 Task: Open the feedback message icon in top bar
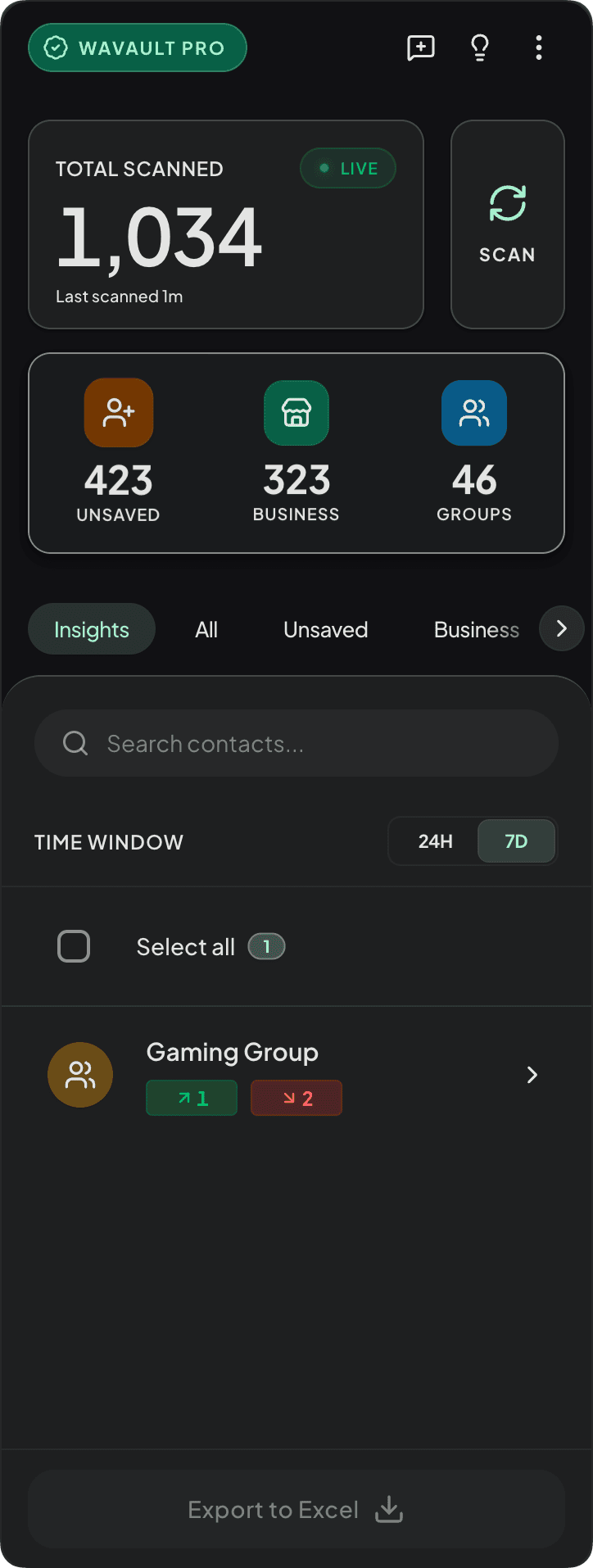420,48
